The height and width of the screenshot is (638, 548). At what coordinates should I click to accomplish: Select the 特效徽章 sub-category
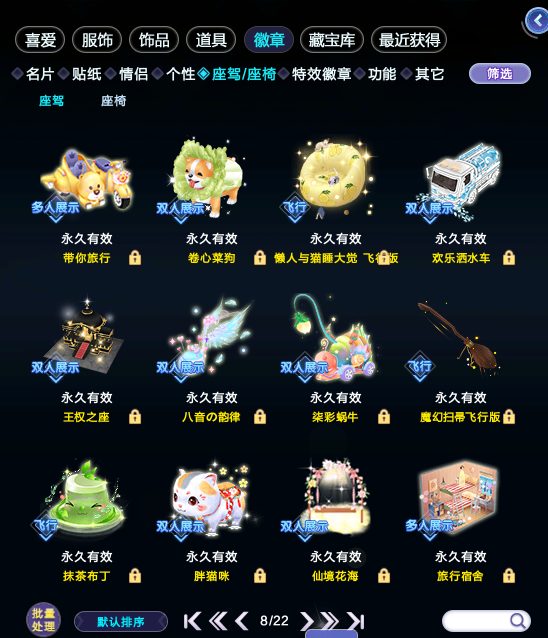(x=321, y=74)
